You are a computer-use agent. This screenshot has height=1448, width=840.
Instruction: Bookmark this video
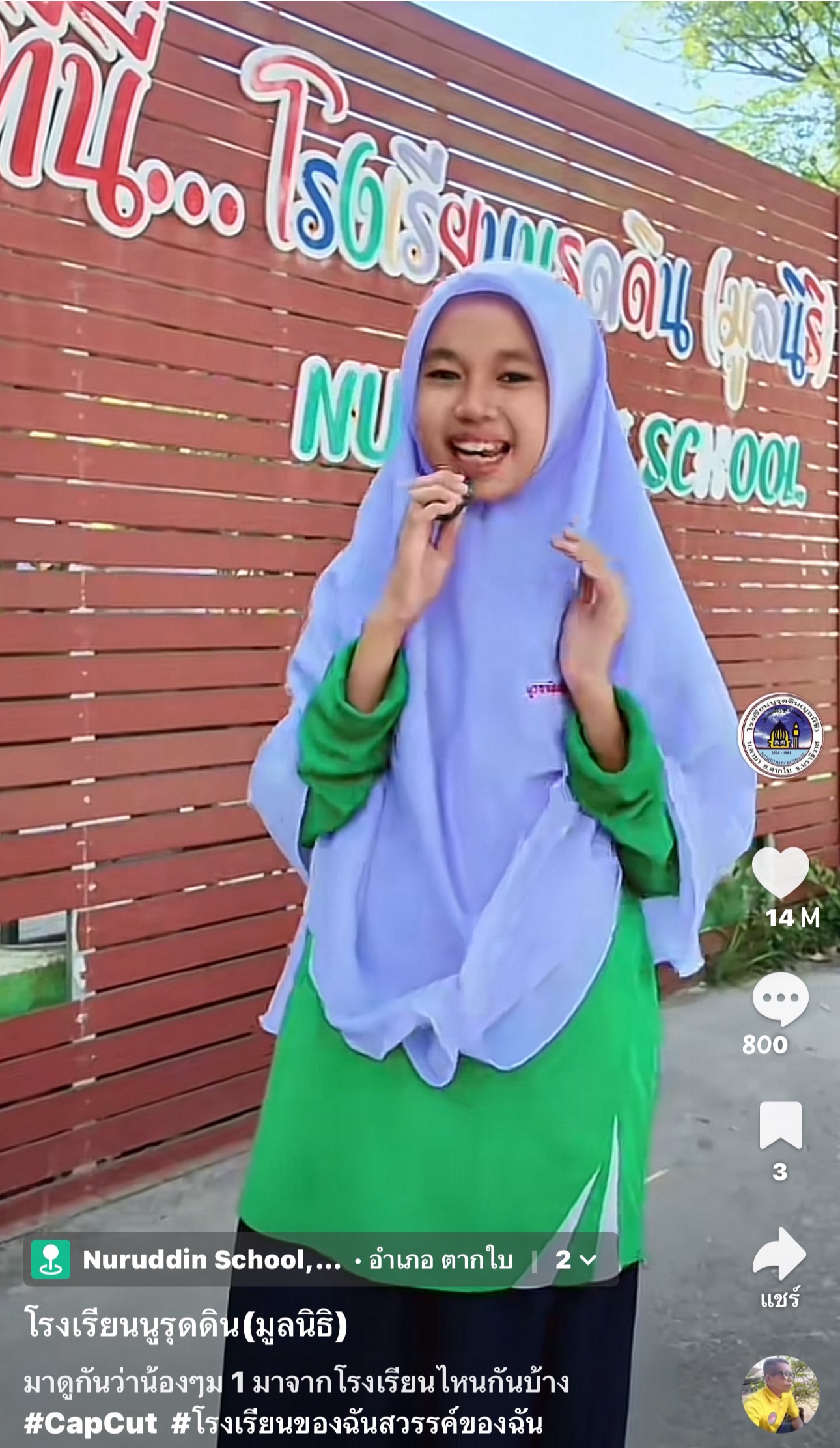(780, 1126)
